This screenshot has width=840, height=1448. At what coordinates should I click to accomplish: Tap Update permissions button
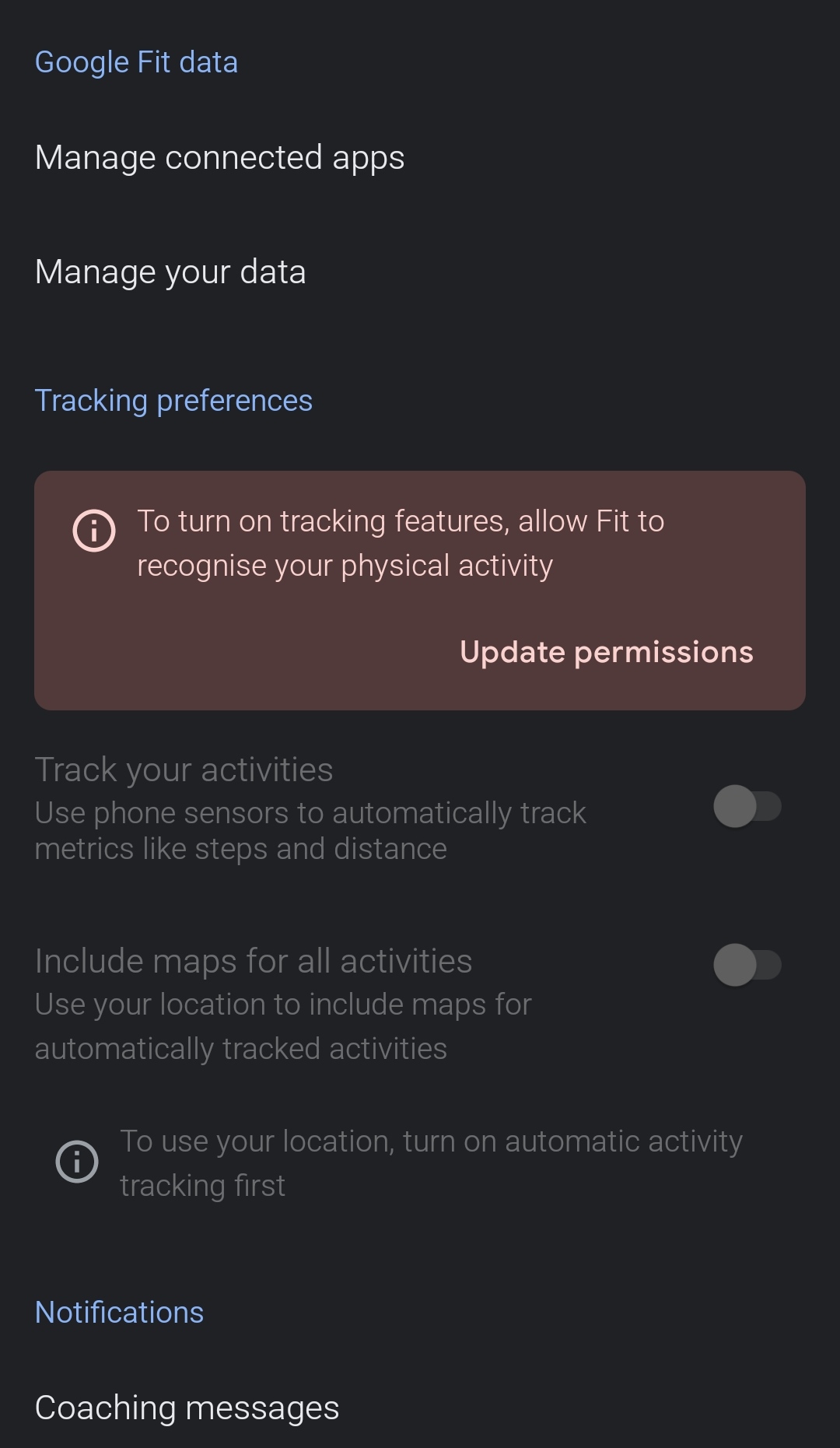pyautogui.click(x=606, y=652)
